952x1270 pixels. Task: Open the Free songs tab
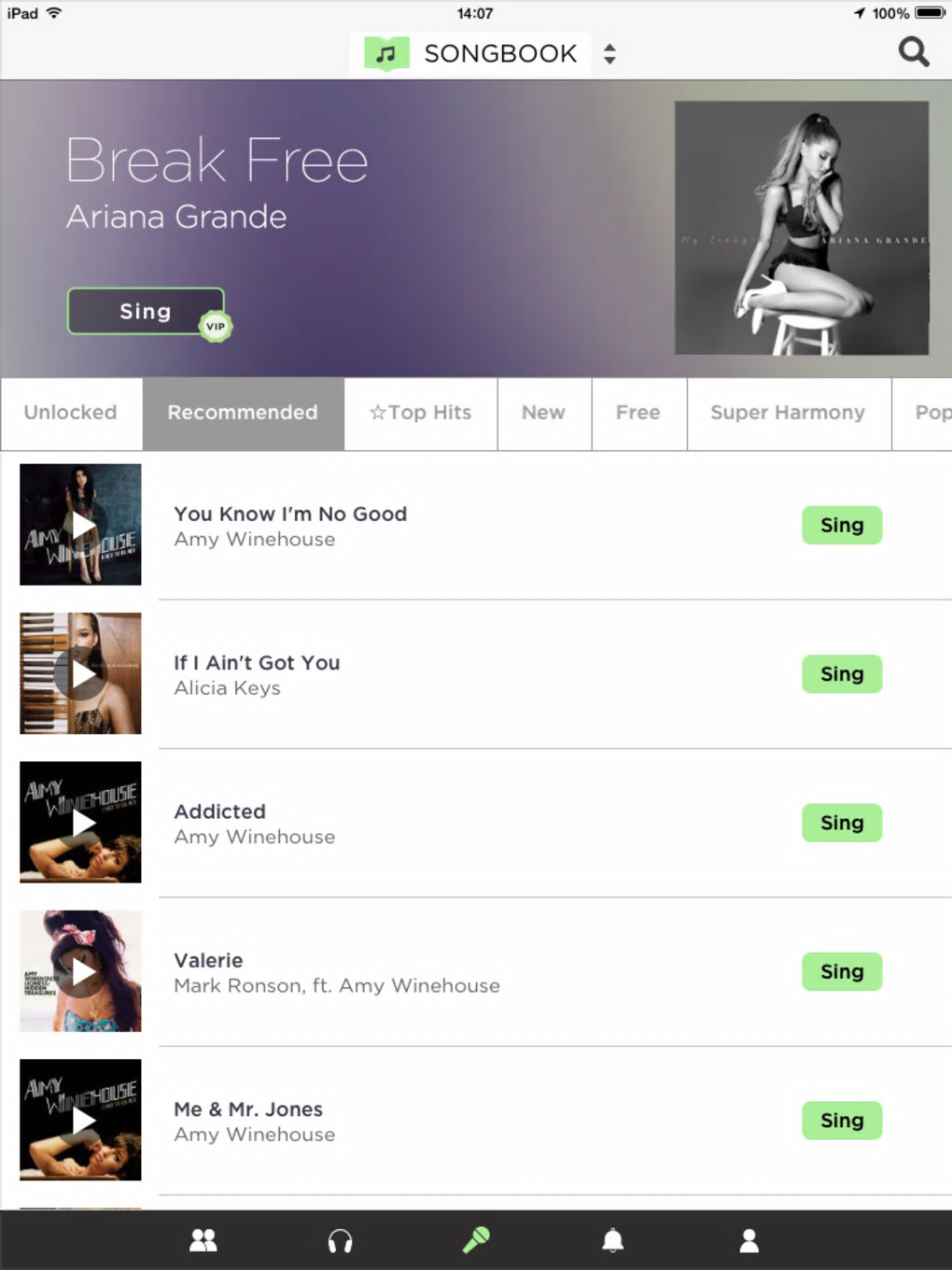(x=638, y=413)
